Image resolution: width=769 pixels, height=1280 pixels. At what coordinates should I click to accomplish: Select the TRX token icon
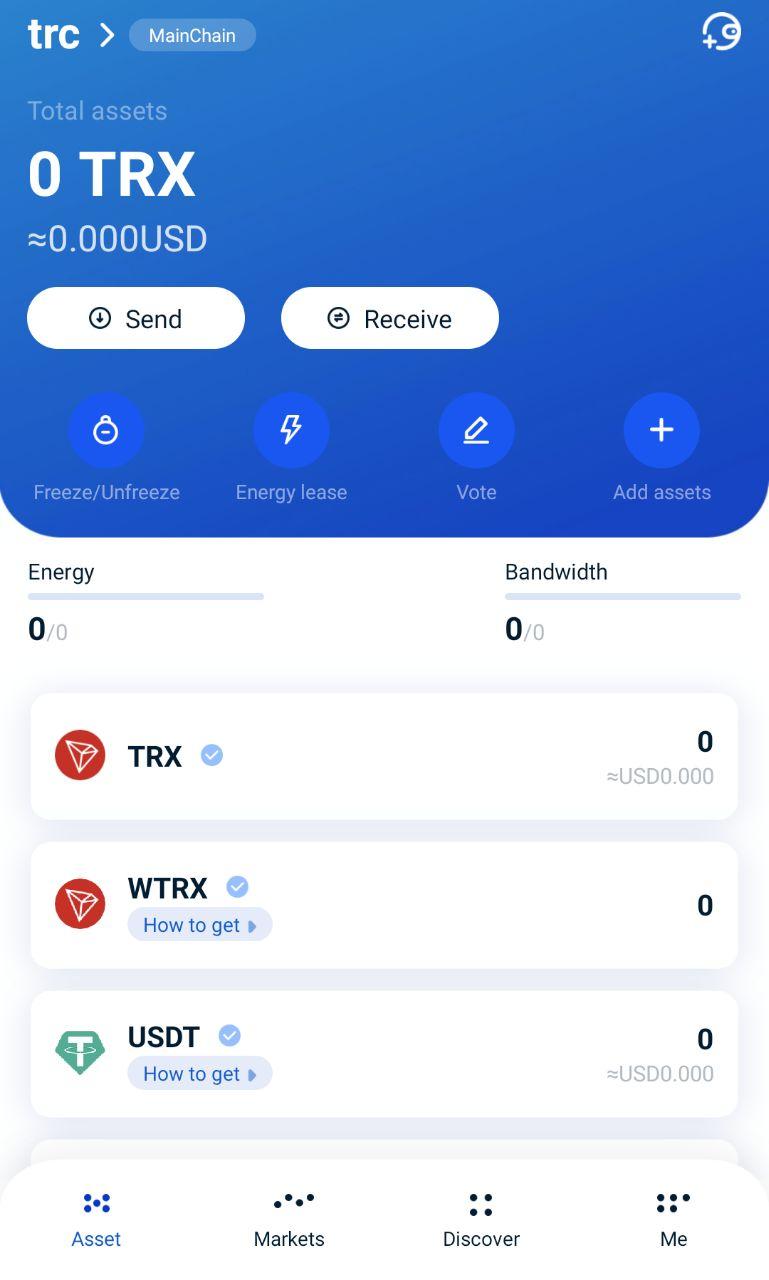(80, 755)
